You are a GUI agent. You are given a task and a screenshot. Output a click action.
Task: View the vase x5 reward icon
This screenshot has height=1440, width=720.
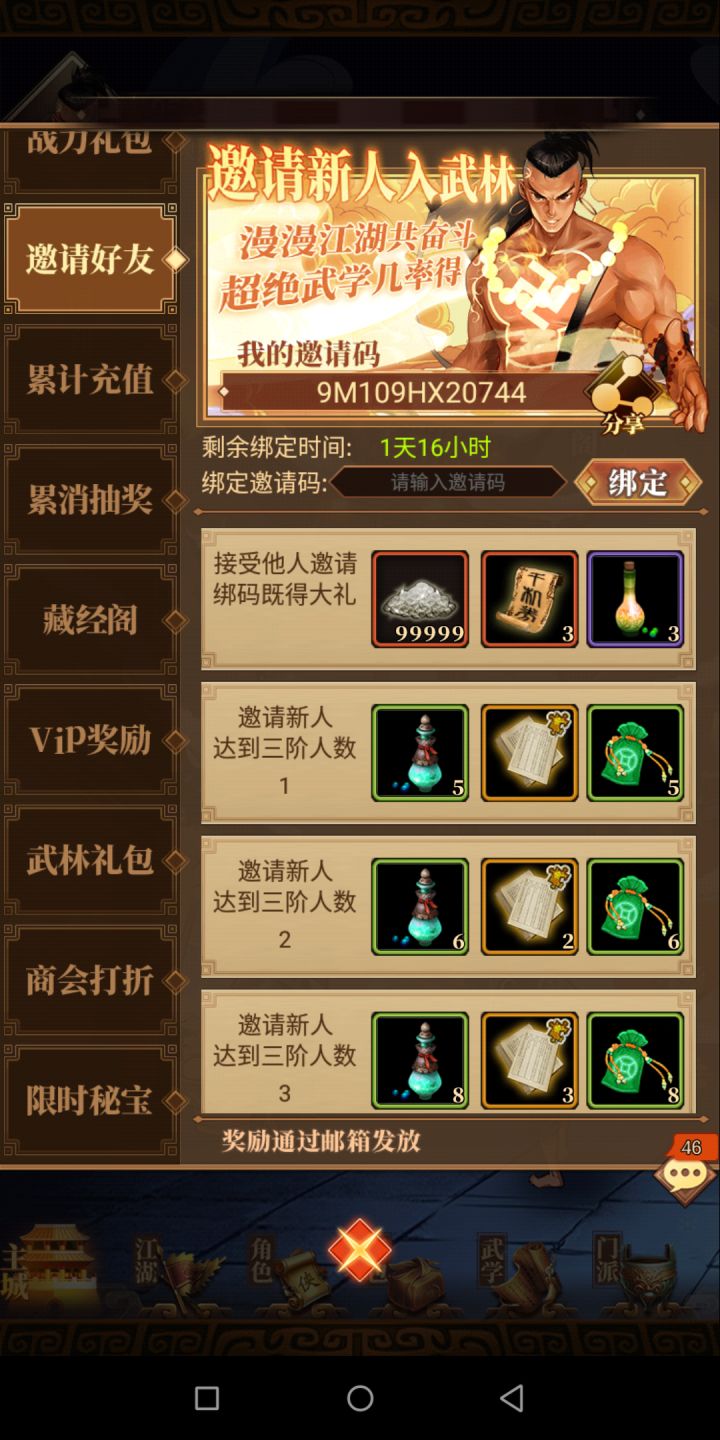420,753
